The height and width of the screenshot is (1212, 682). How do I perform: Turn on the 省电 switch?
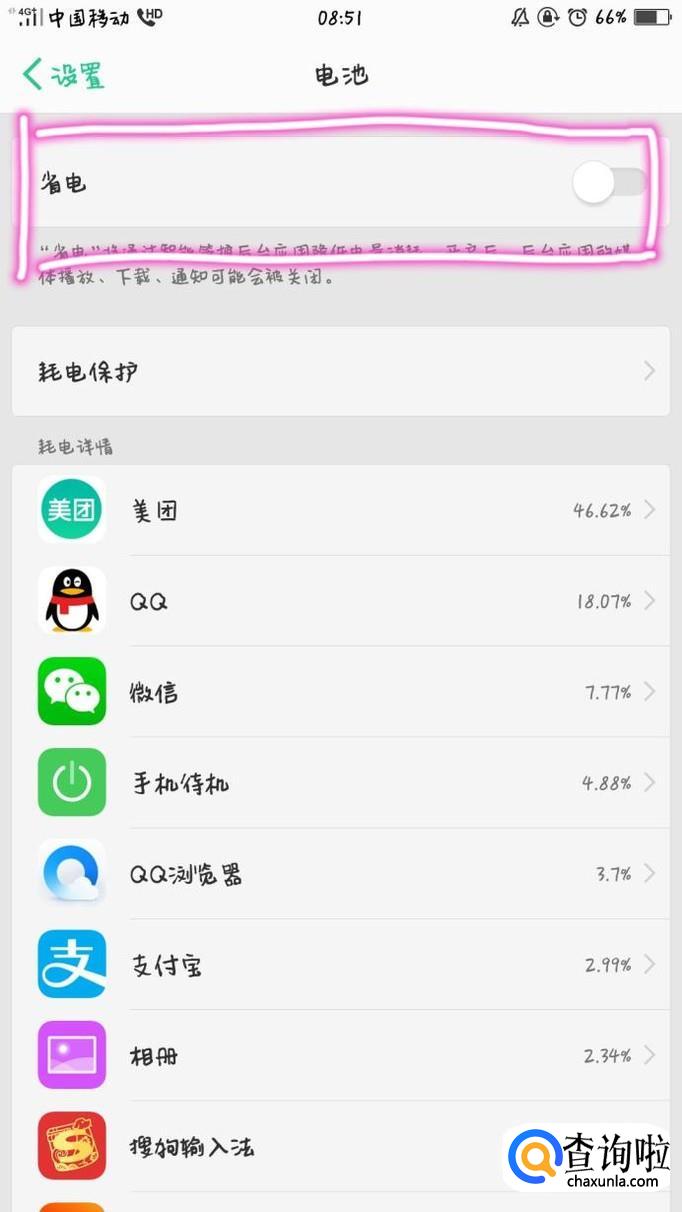[x=608, y=183]
